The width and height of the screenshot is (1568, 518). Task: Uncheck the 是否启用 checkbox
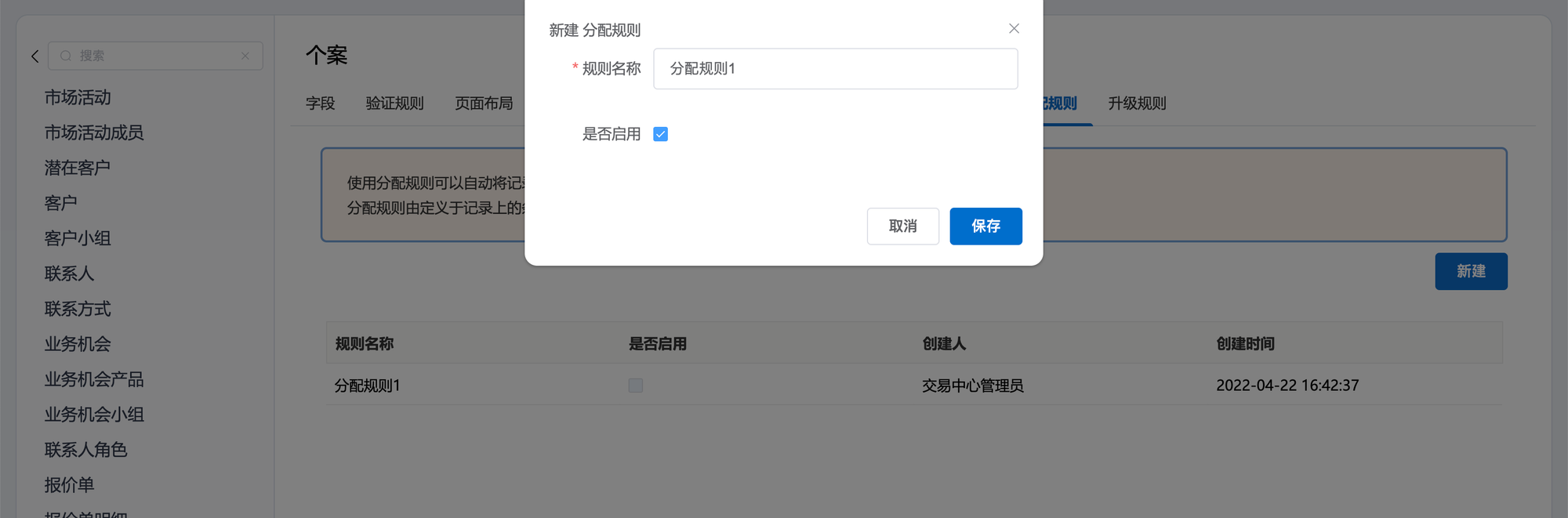pyautogui.click(x=660, y=134)
